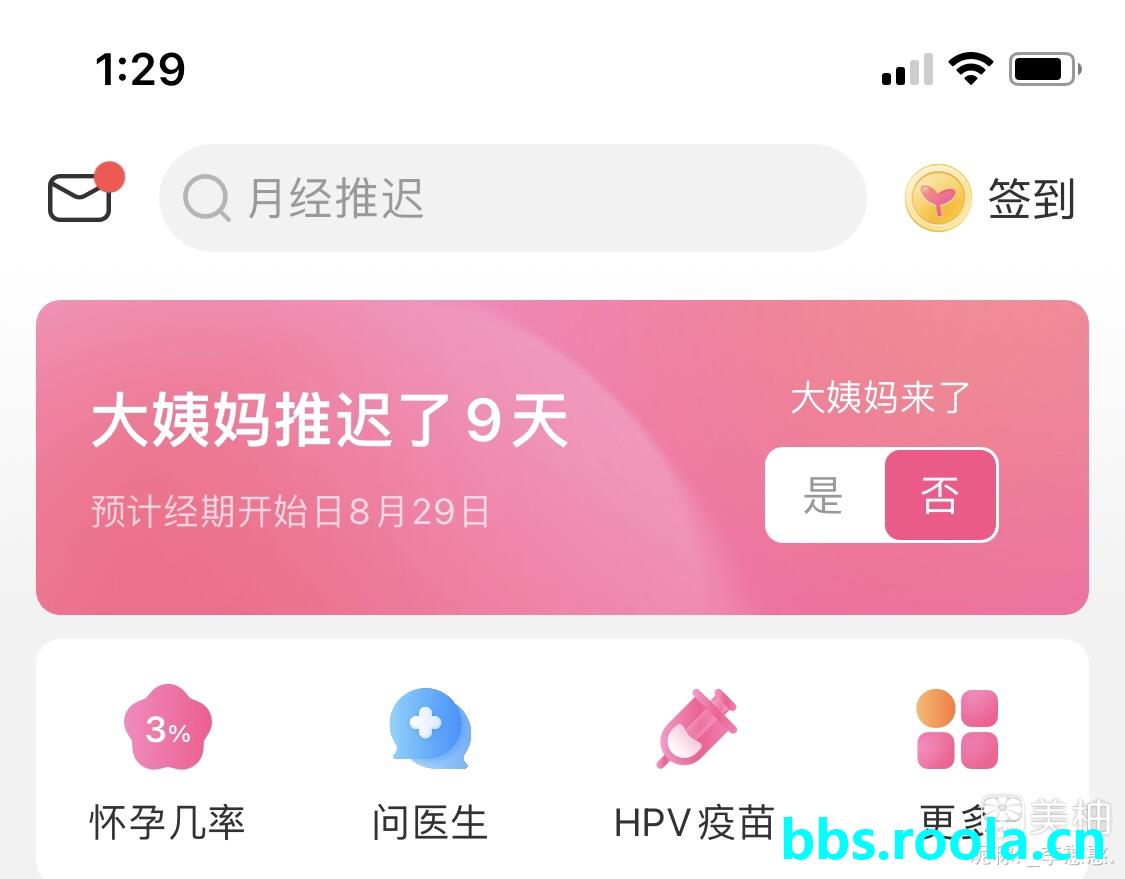The image size is (1125, 879).
Task: Select 是 for 大姨妈来了
Action: point(824,495)
